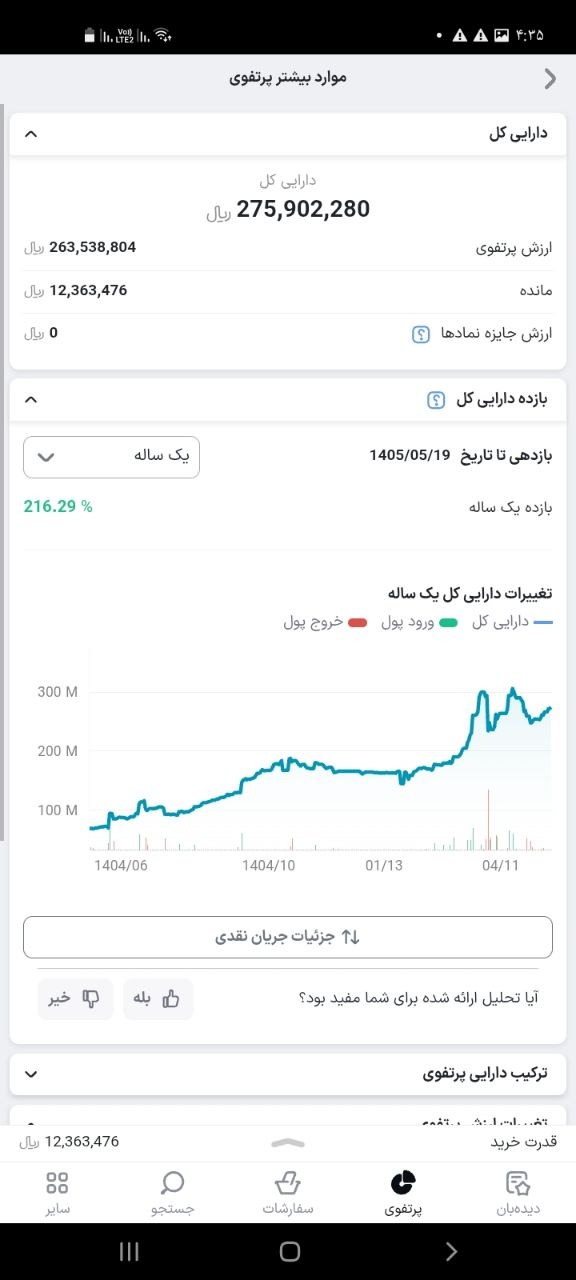Viewport: 576px width, 1280px height.
Task: Open the یک ساله period dropdown
Action: click(112, 456)
